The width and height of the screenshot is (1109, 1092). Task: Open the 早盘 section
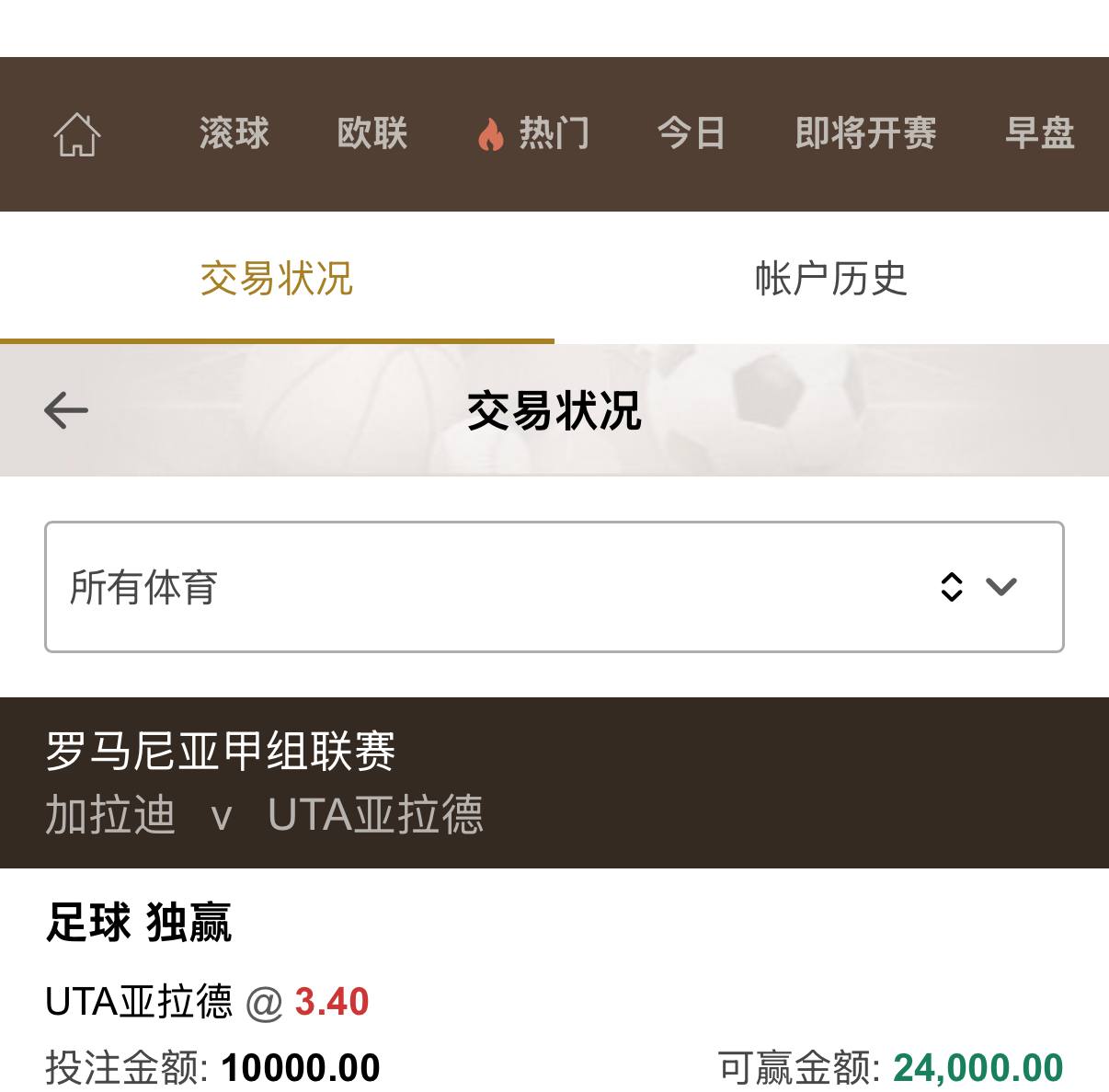click(1039, 134)
